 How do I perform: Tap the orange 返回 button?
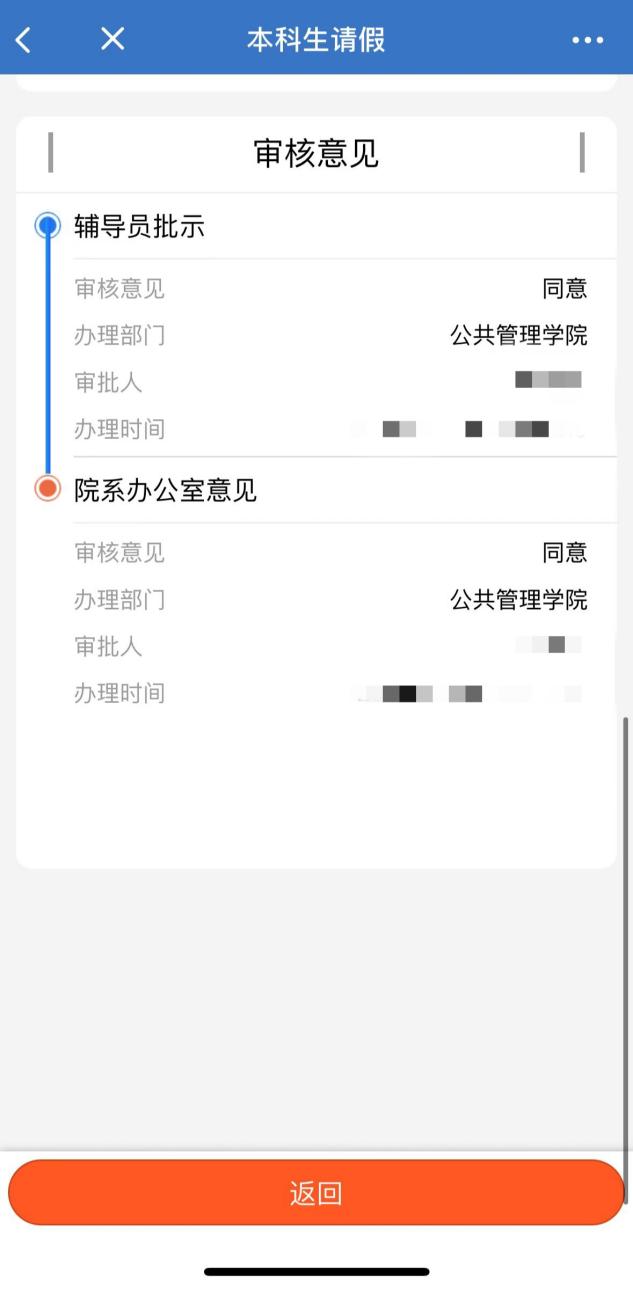tap(316, 1192)
